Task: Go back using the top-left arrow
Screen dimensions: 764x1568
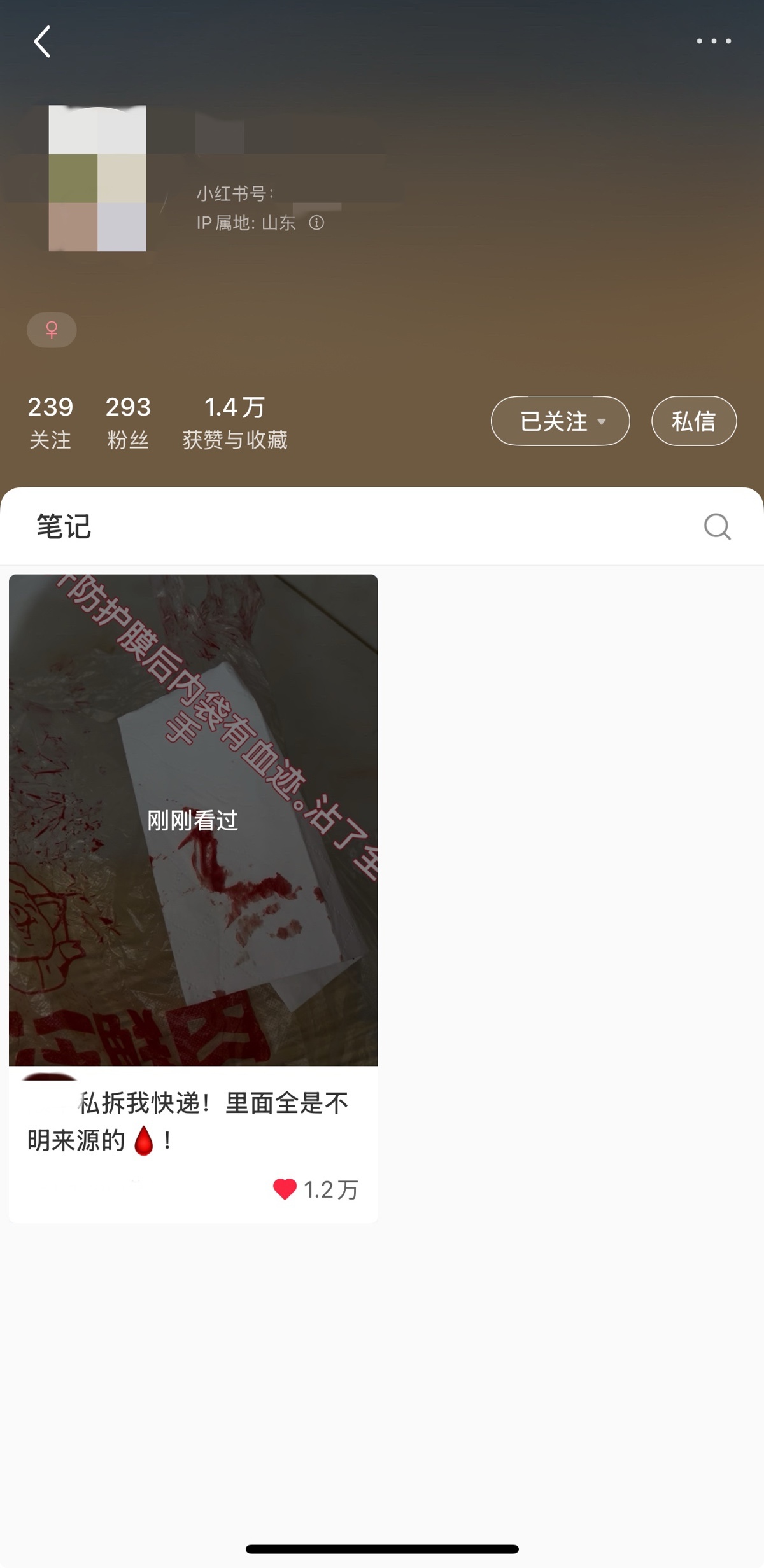Action: click(42, 42)
